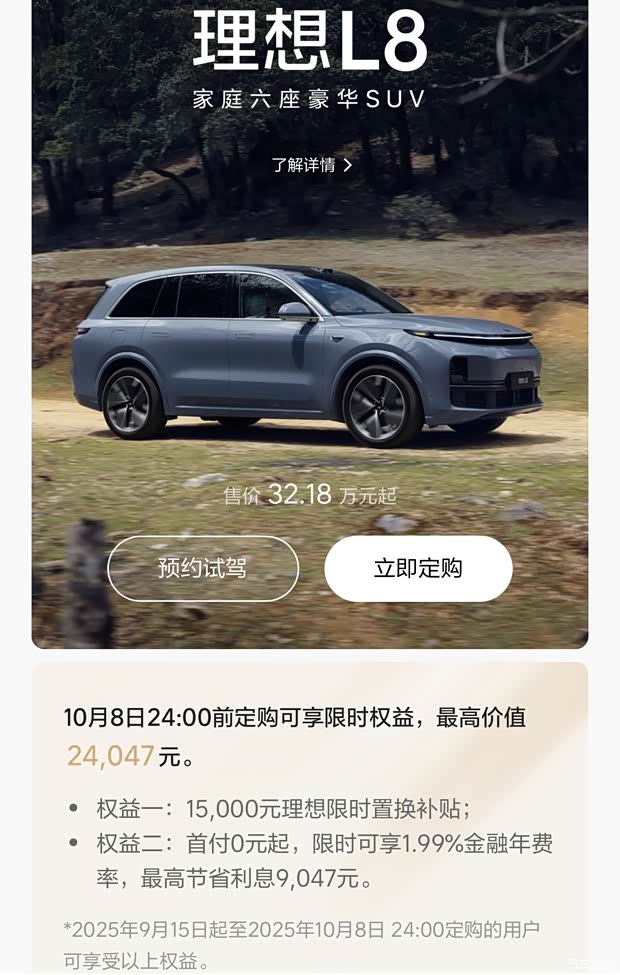Tap 立即定购 to order the L8
Viewport: 620px width, 975px height.
pyautogui.click(x=418, y=568)
